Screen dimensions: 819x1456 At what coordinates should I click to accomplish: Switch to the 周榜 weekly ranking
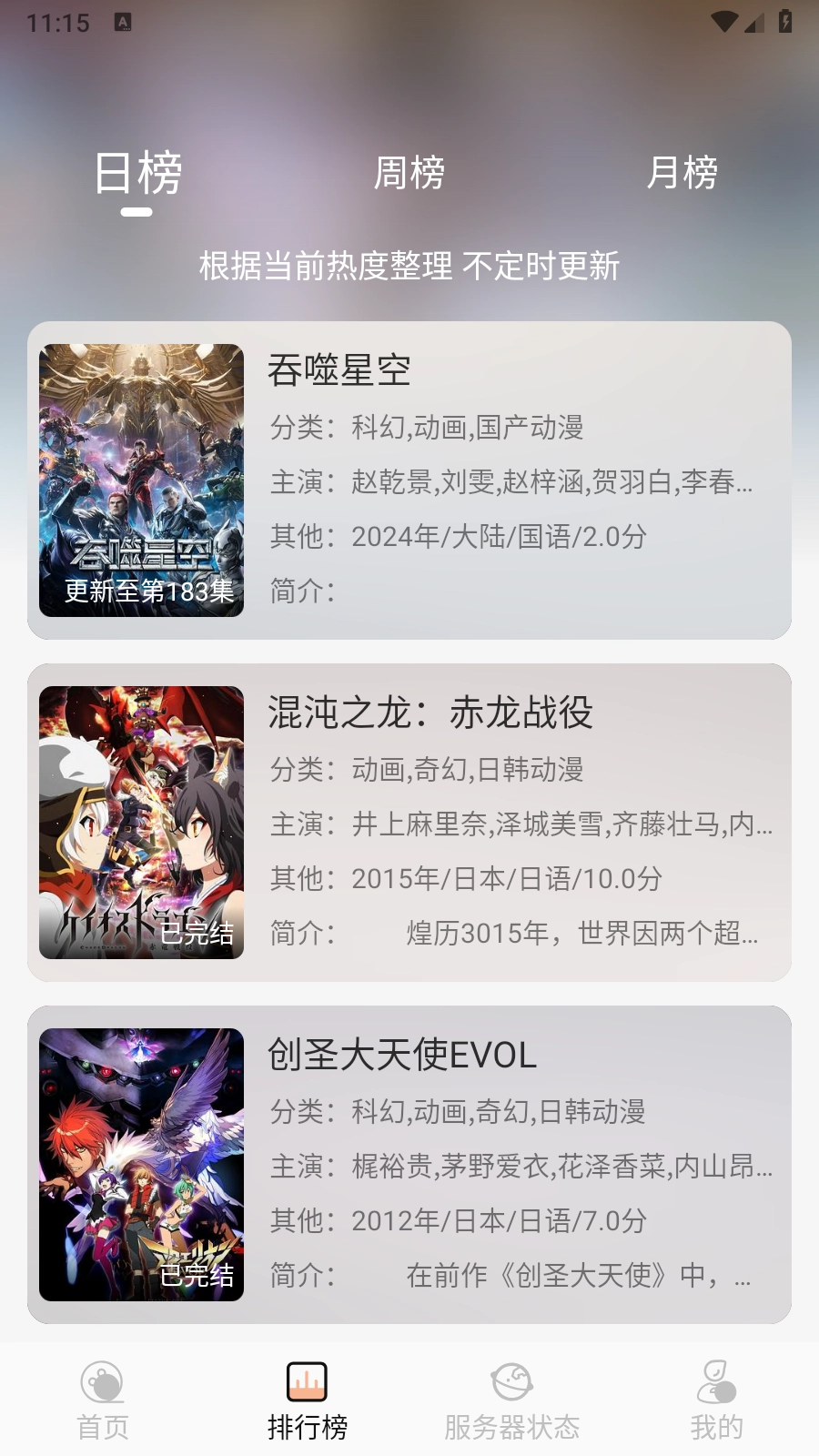pos(409,173)
